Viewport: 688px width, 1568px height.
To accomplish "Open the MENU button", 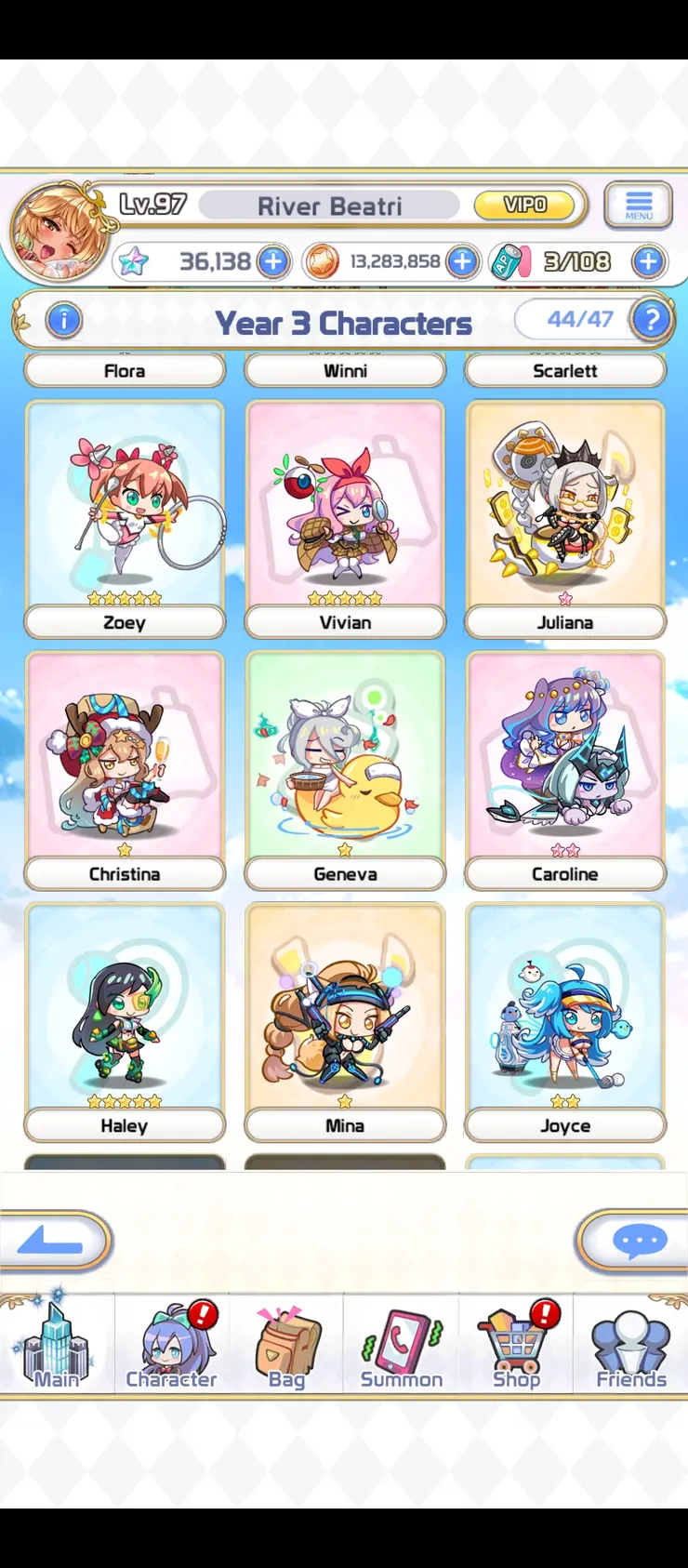I will point(638,205).
